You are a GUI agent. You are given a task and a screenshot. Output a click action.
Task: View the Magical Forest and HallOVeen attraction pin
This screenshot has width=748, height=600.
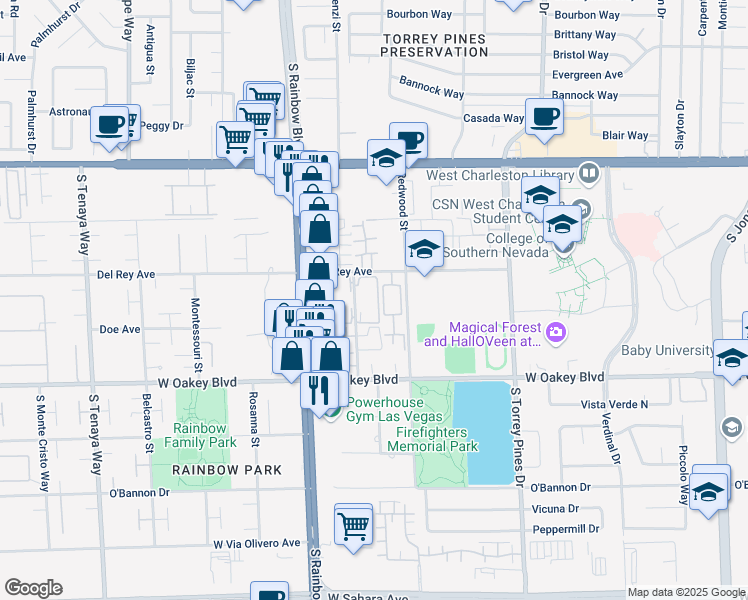[556, 332]
